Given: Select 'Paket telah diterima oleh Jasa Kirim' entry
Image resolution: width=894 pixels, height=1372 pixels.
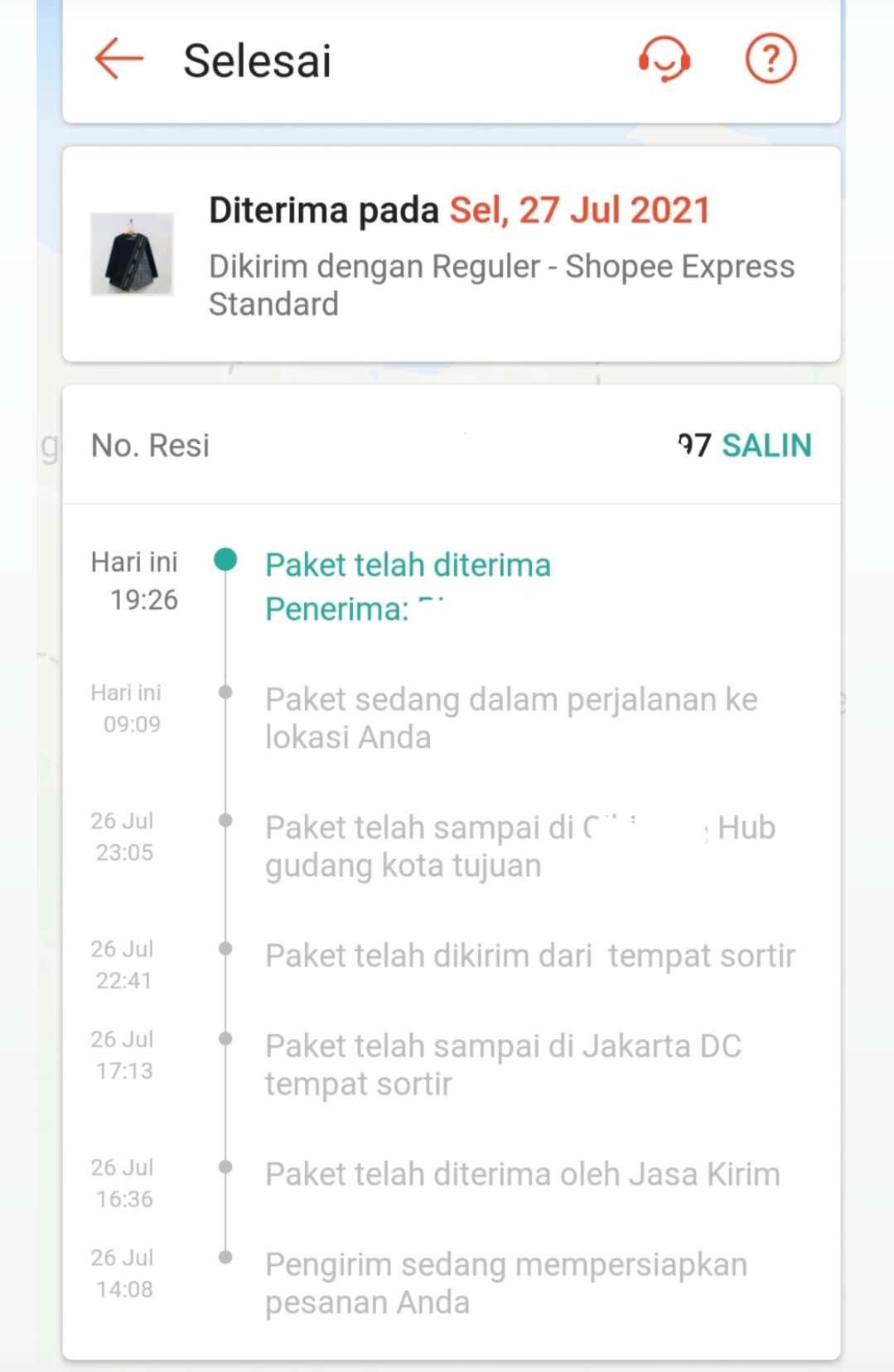Looking at the screenshot, I should (521, 1173).
